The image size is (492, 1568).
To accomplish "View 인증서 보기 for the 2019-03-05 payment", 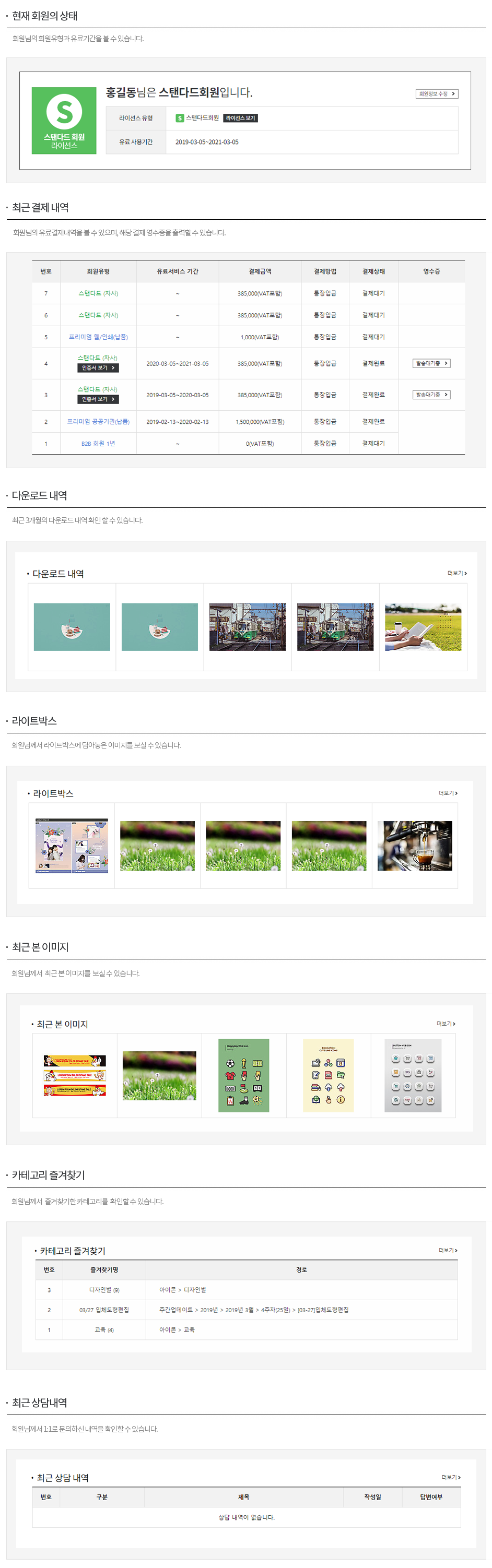I will pyautogui.click(x=98, y=399).
